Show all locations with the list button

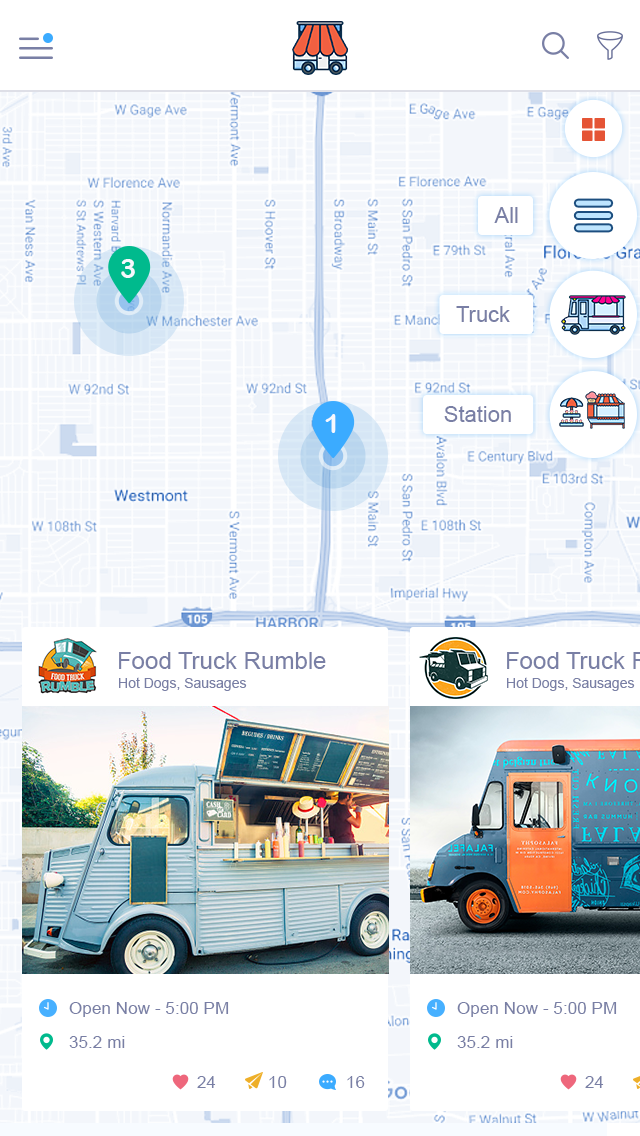point(593,215)
